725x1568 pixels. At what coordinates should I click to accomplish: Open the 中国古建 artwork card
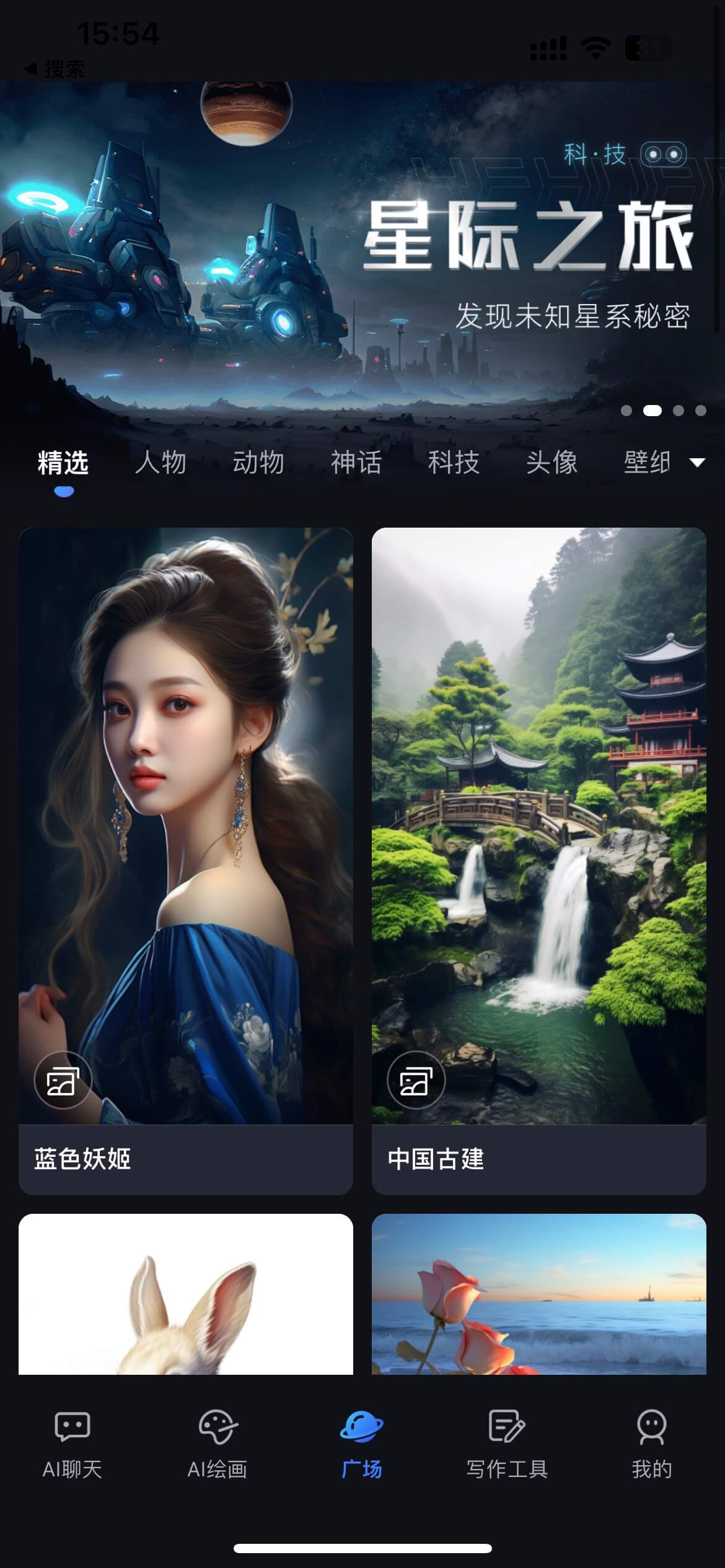pos(538,805)
